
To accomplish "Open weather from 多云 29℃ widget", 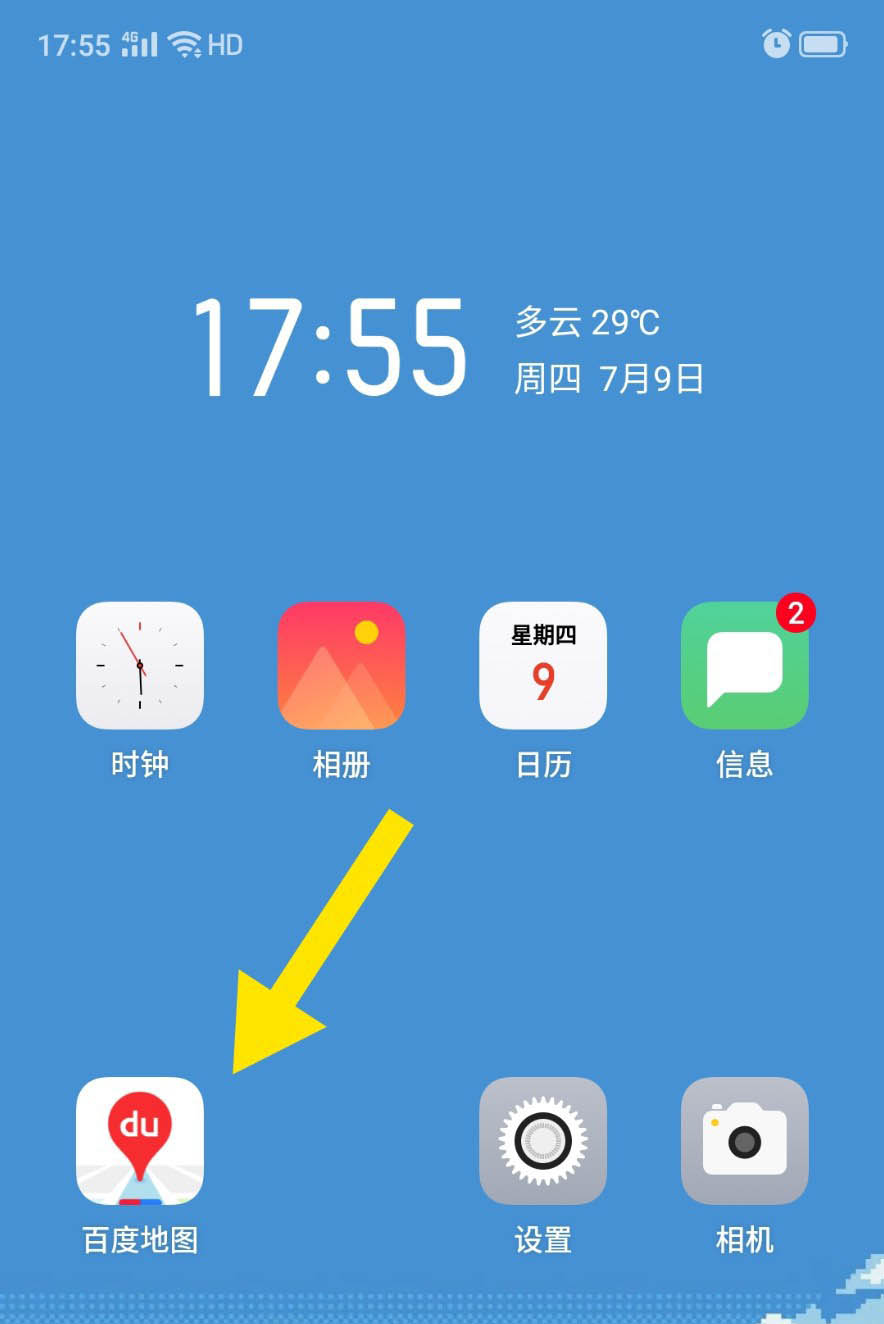I will pos(587,323).
